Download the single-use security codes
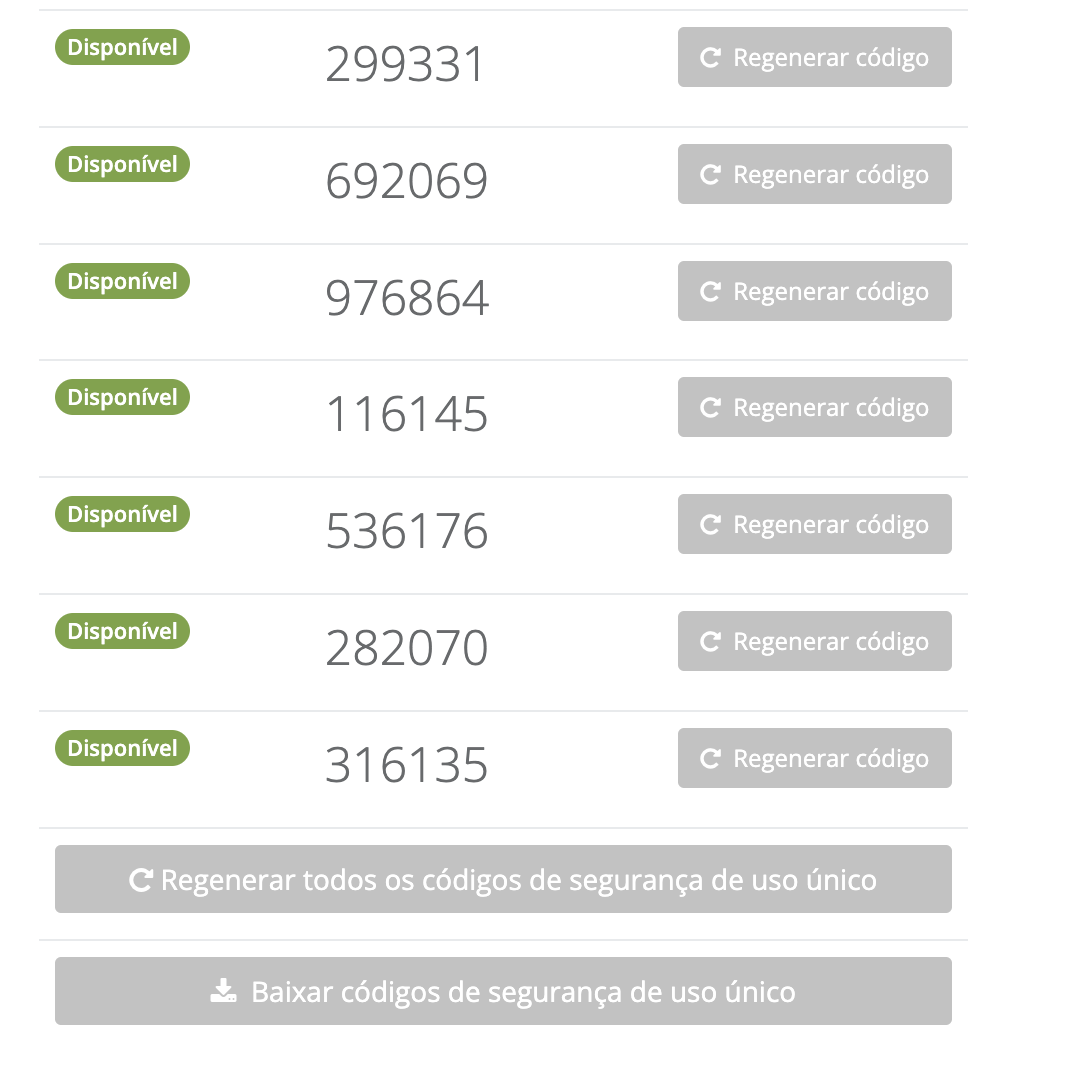The width and height of the screenshot is (1084, 1078). click(503, 991)
